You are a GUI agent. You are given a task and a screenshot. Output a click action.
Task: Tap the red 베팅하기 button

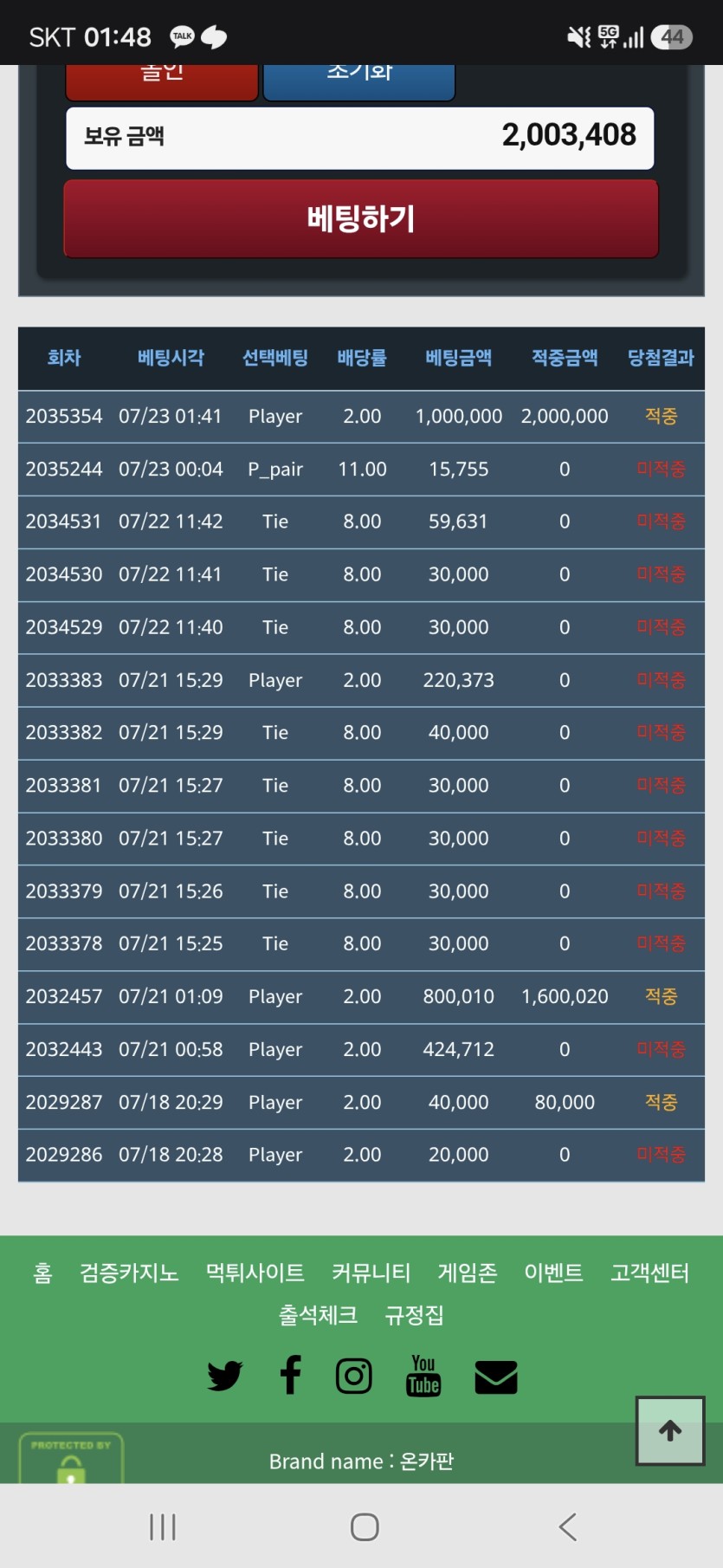tap(361, 218)
